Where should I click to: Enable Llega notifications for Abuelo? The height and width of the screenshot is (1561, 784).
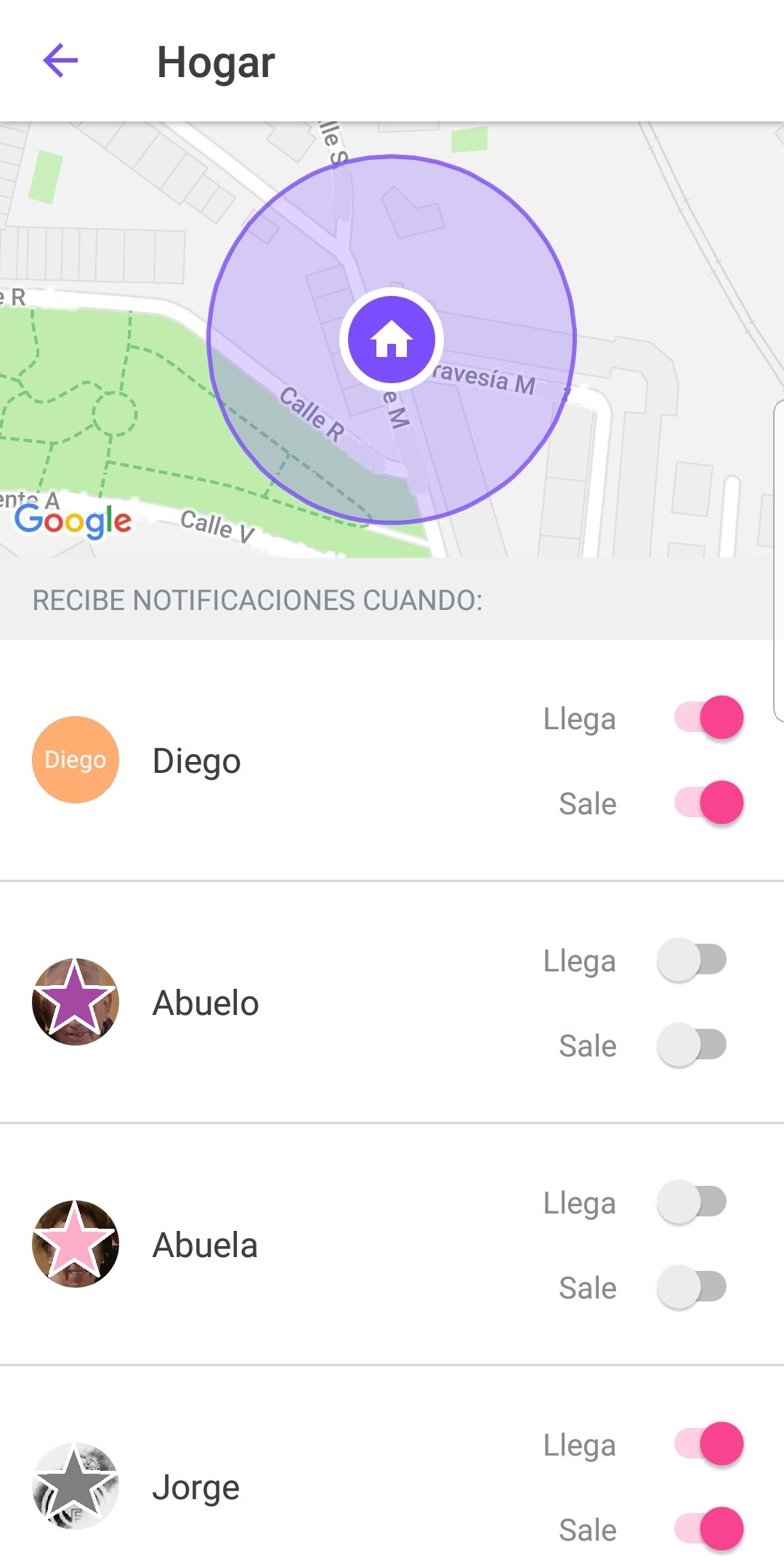[692, 960]
